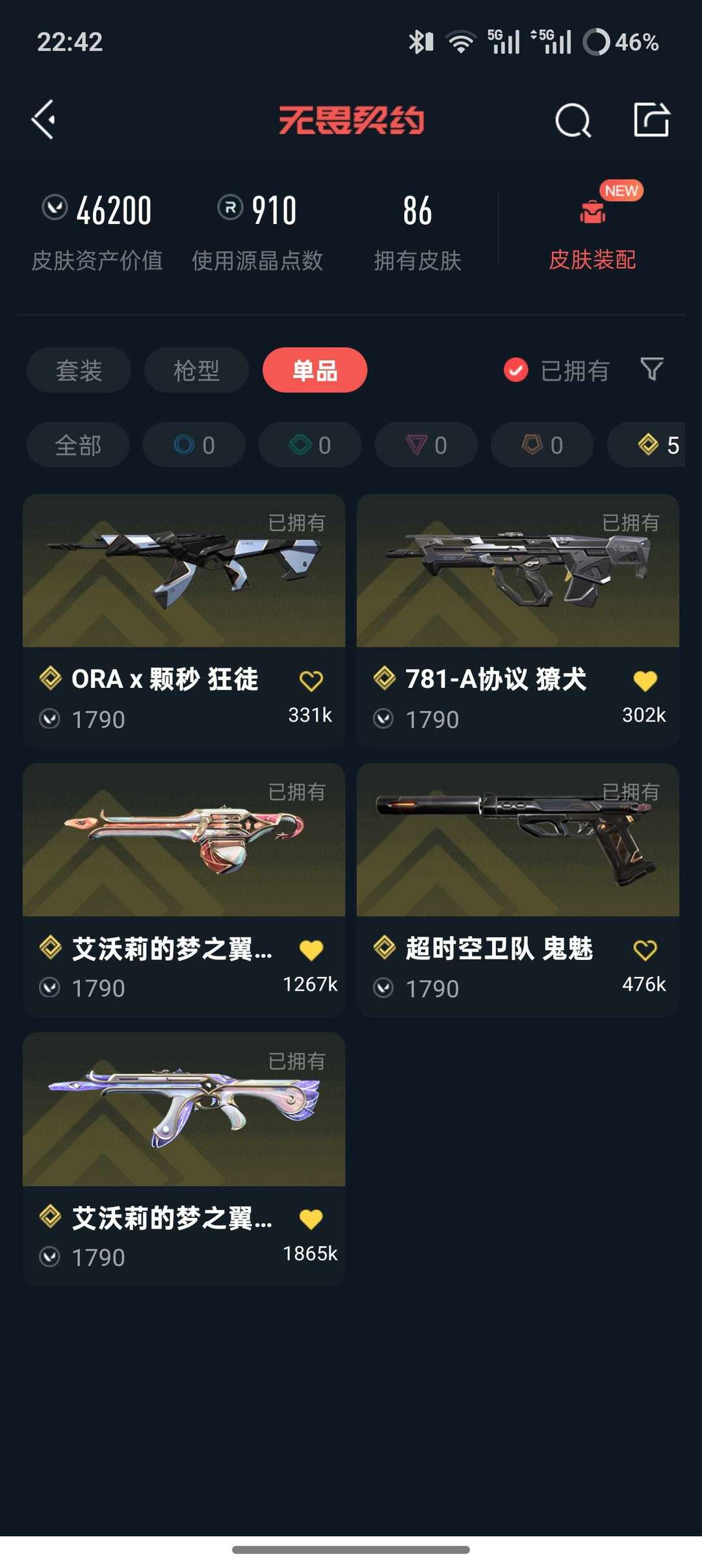Go back using the arrow icon

[x=44, y=120]
